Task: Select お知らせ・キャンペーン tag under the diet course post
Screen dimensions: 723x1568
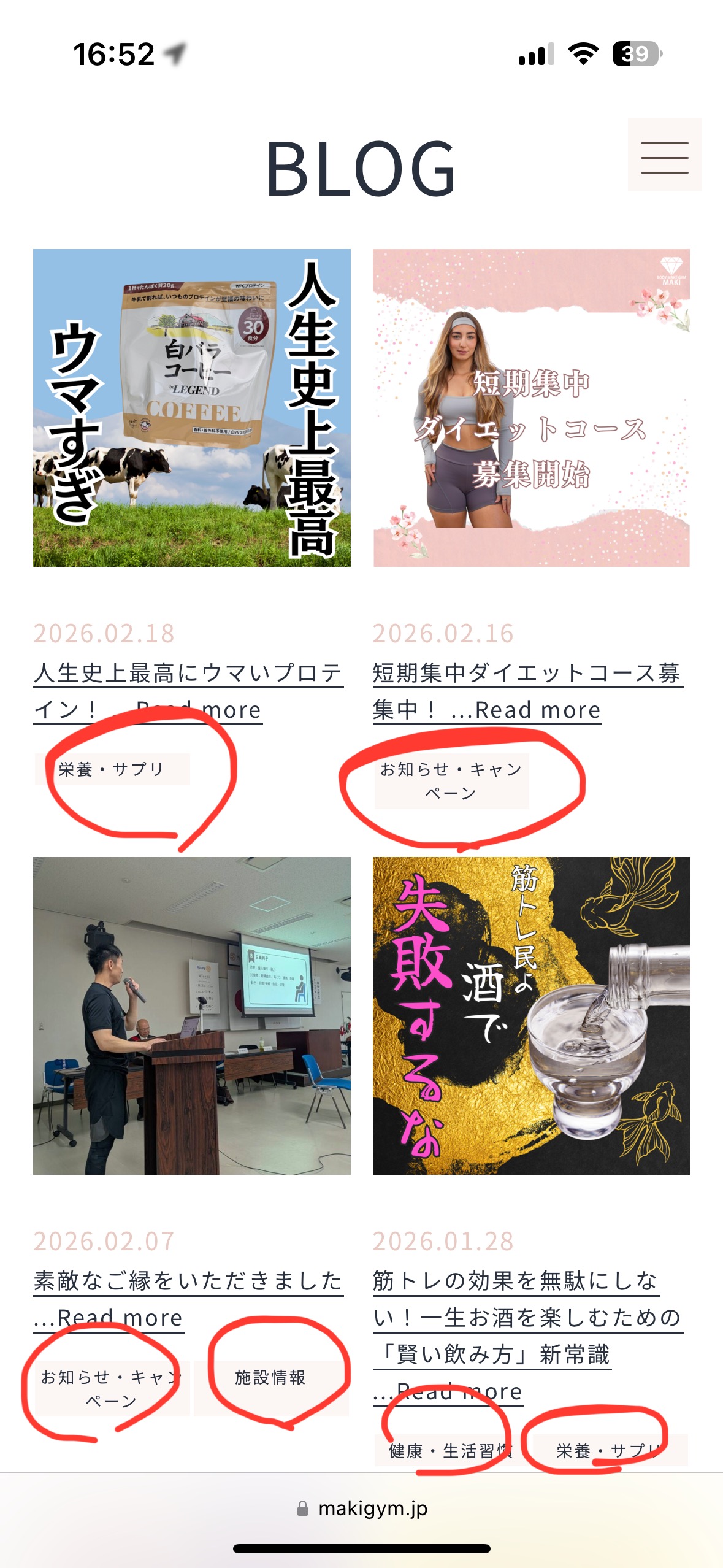Action: (x=451, y=781)
